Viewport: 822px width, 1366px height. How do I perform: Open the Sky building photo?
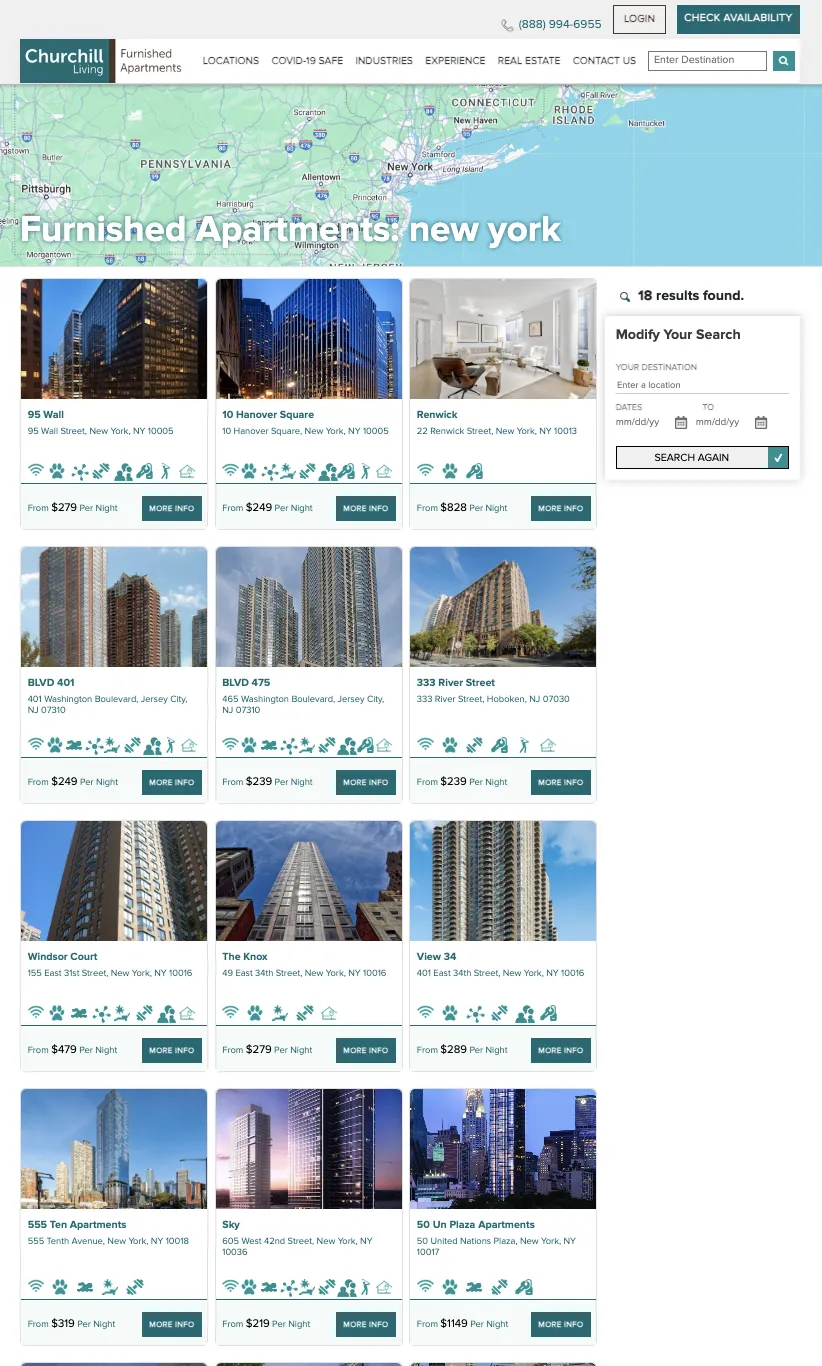309,1149
